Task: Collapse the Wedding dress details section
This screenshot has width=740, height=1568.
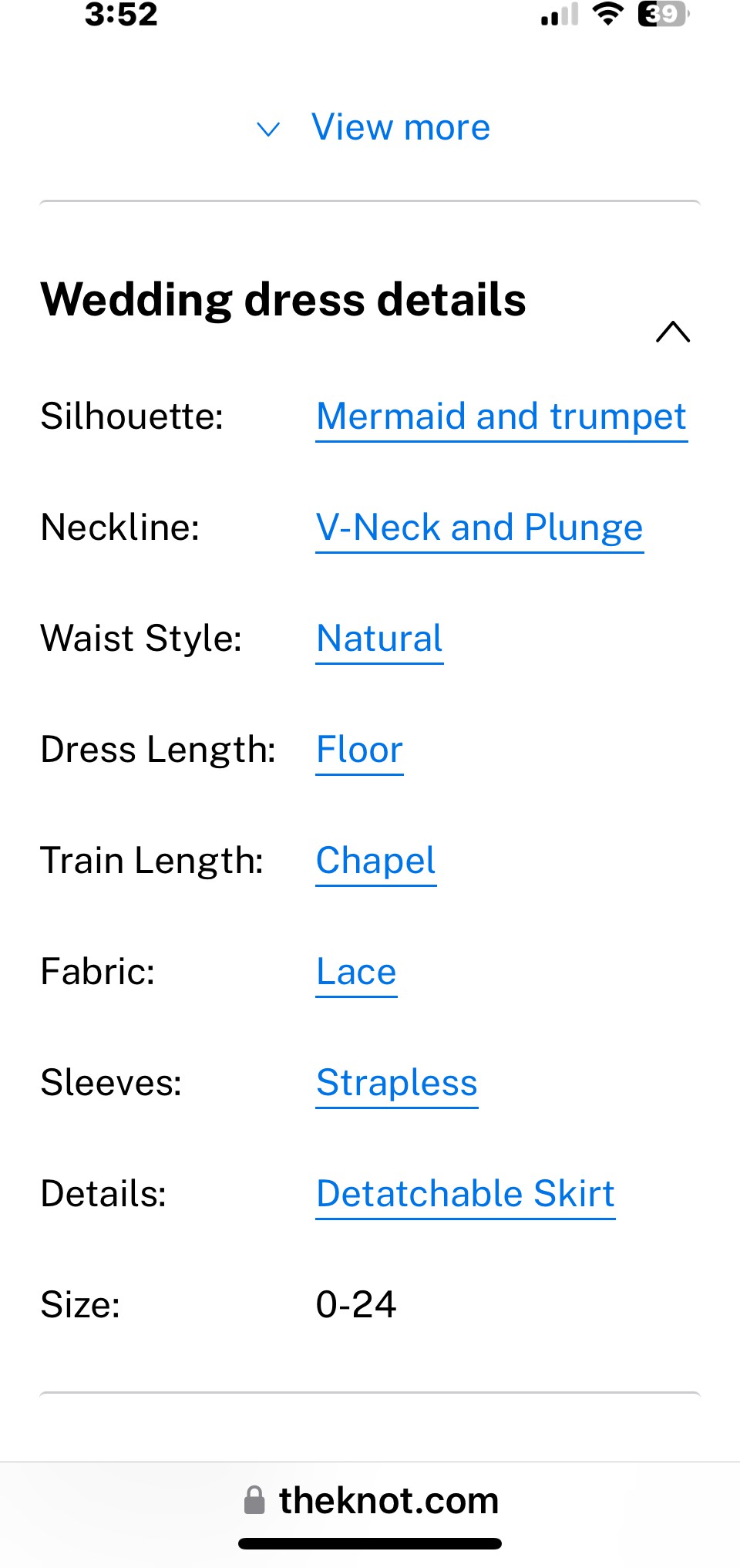Action: 673,332
